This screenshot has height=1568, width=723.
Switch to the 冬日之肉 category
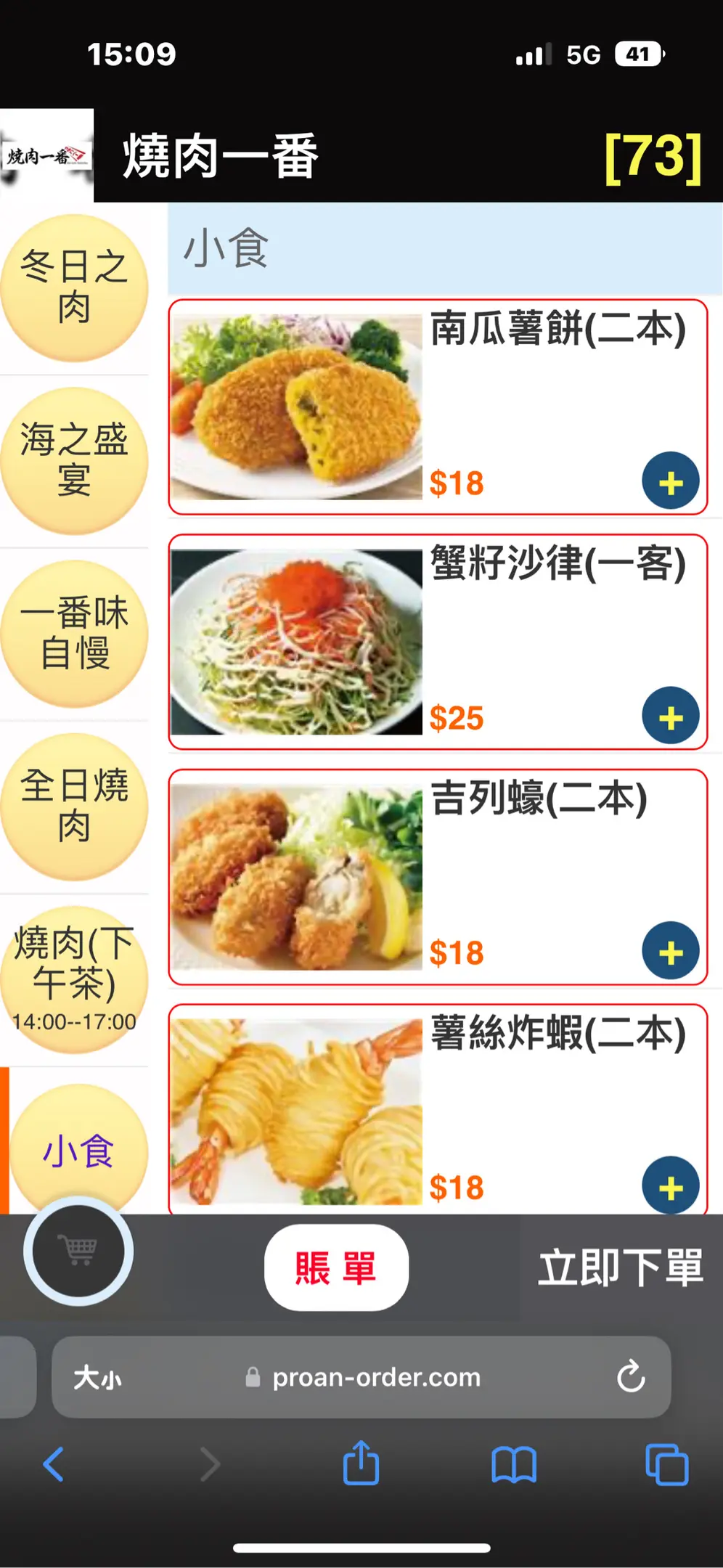[74, 287]
